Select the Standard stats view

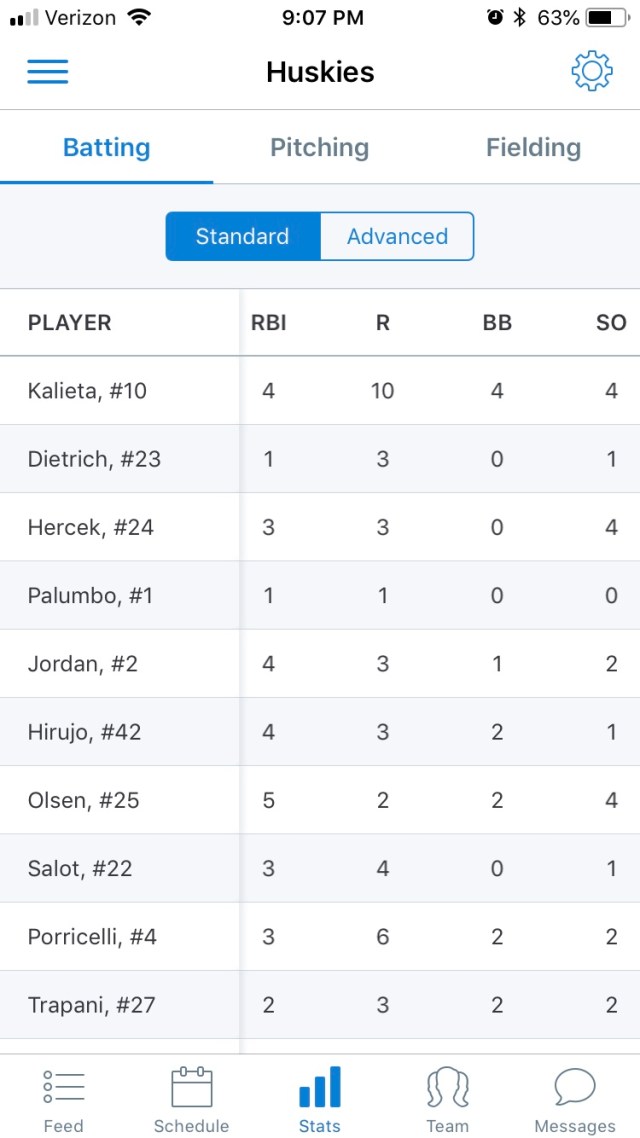(x=243, y=237)
